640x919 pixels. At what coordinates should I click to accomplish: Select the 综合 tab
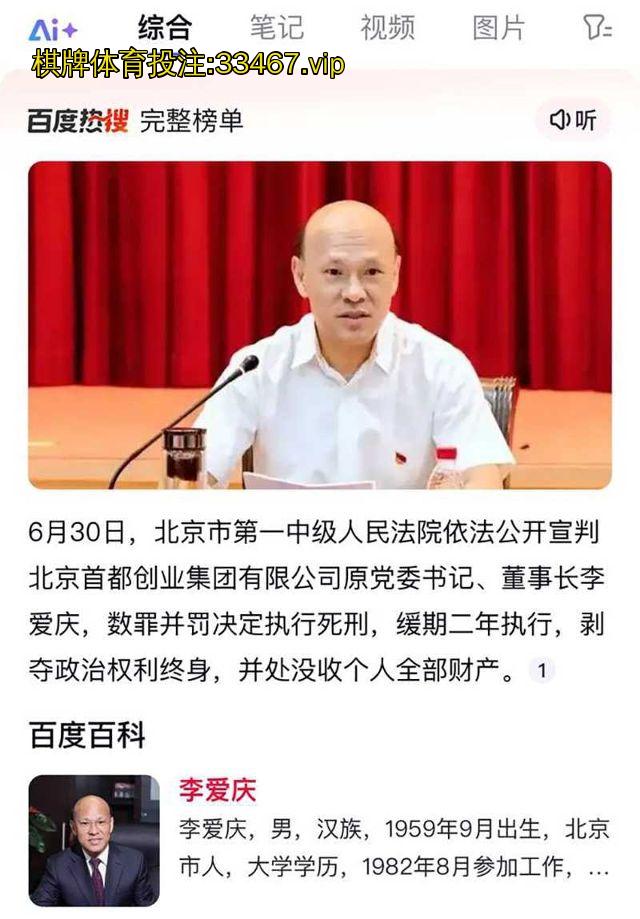click(x=165, y=28)
